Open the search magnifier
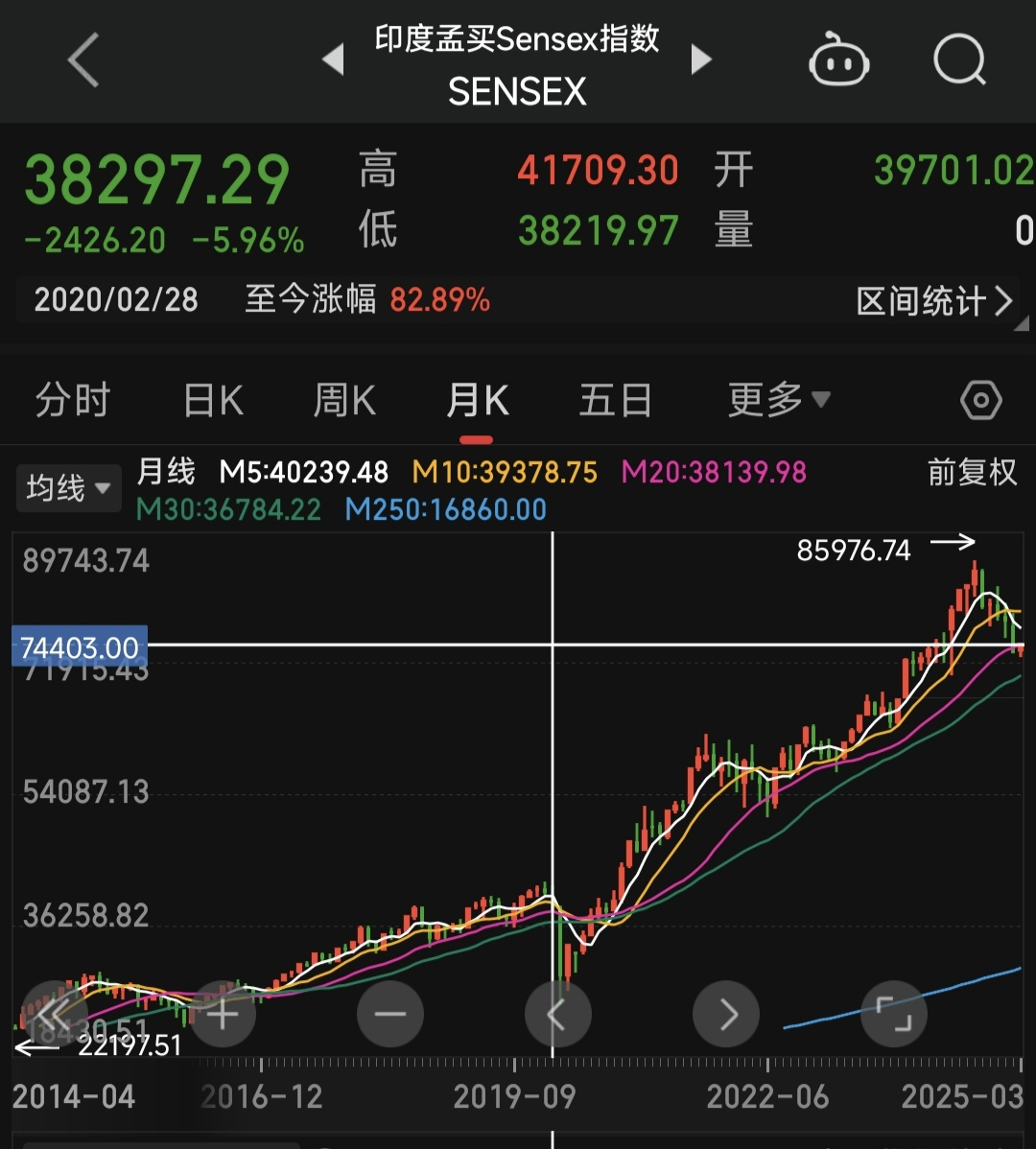This screenshot has width=1036, height=1149. [960, 59]
